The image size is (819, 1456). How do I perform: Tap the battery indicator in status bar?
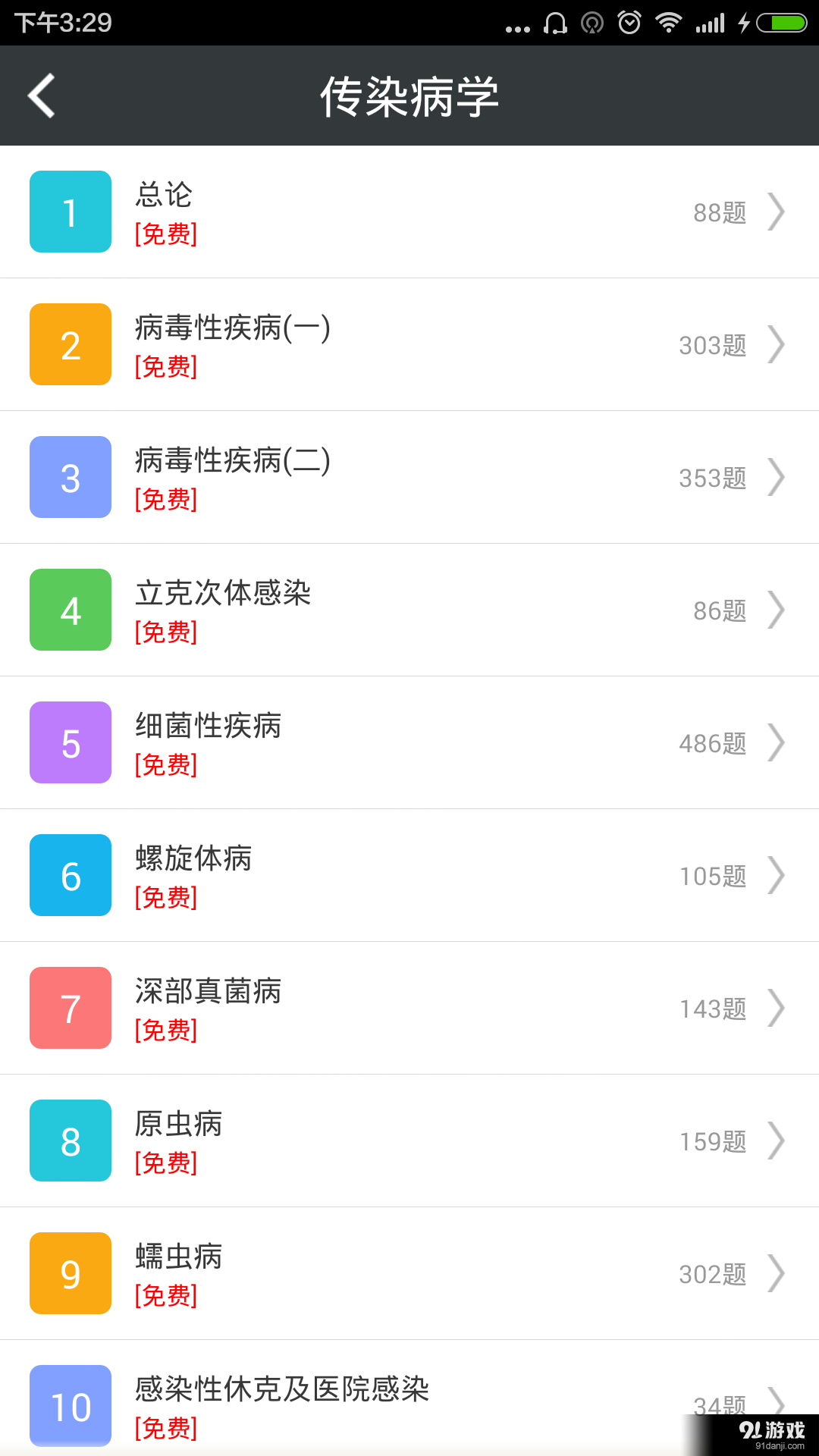(x=781, y=22)
